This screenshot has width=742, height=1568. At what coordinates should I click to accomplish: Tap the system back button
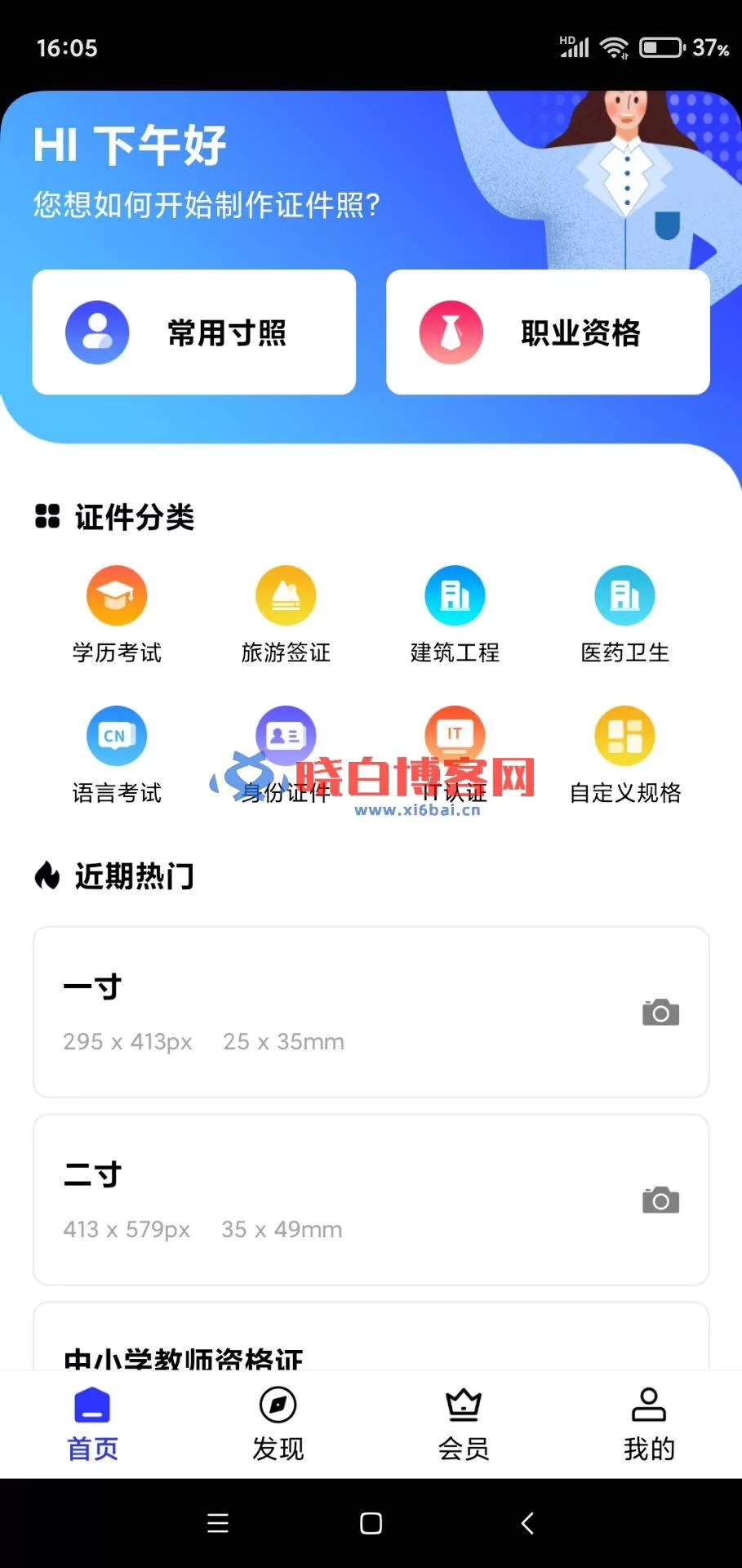coord(527,1523)
